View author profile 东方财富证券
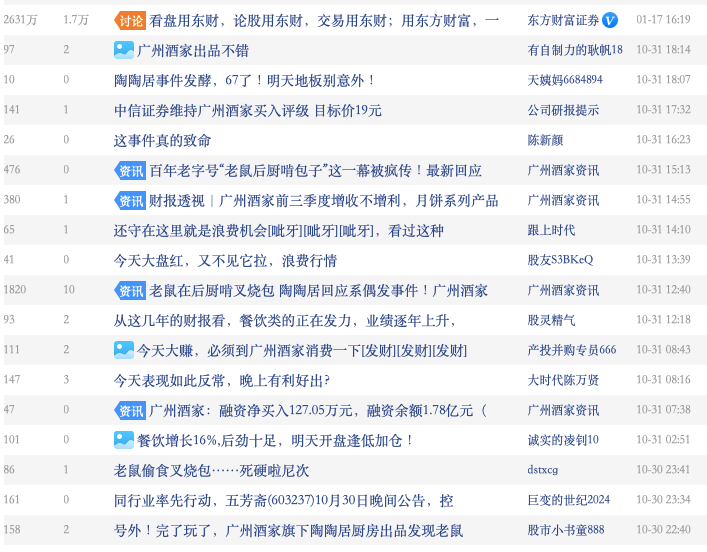This screenshot has width=707, height=552. coord(563,20)
